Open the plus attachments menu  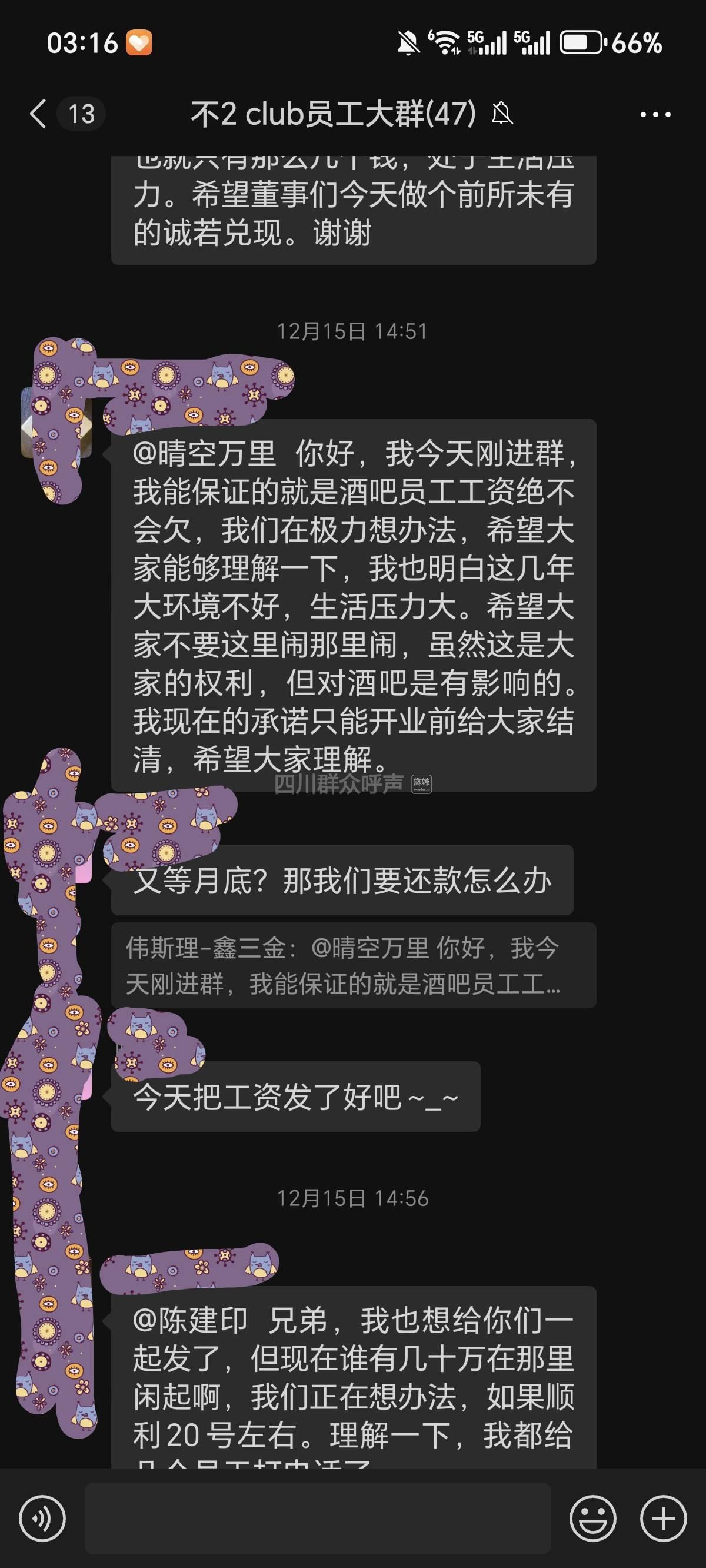coord(664,1518)
